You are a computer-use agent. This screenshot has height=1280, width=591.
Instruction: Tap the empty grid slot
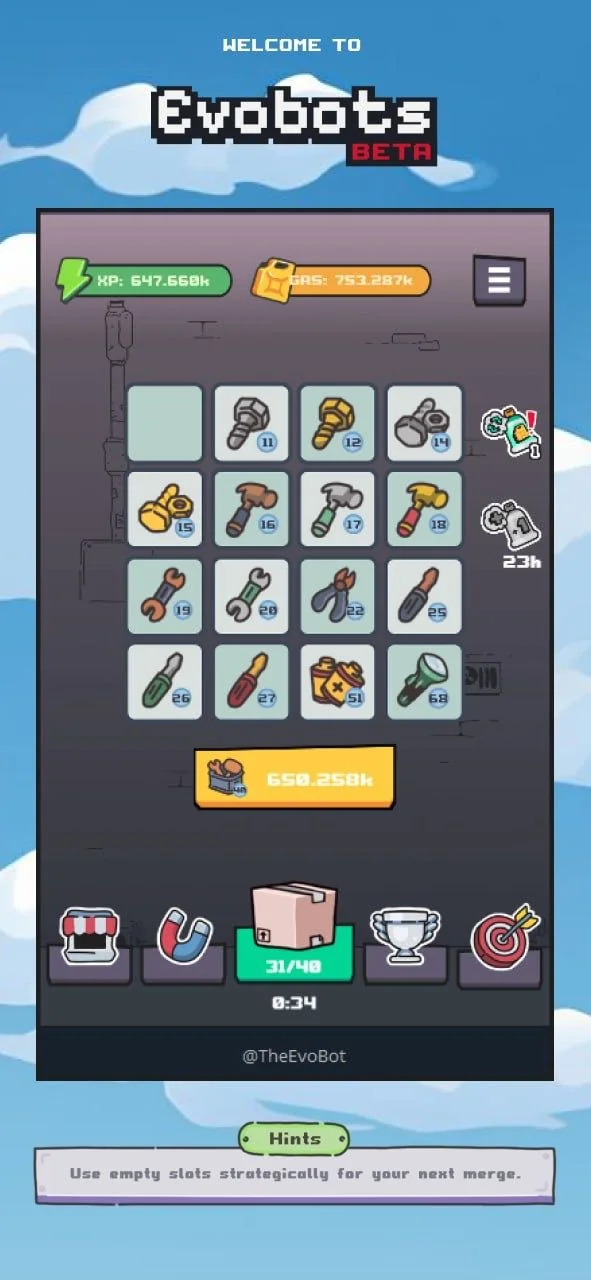(165, 423)
